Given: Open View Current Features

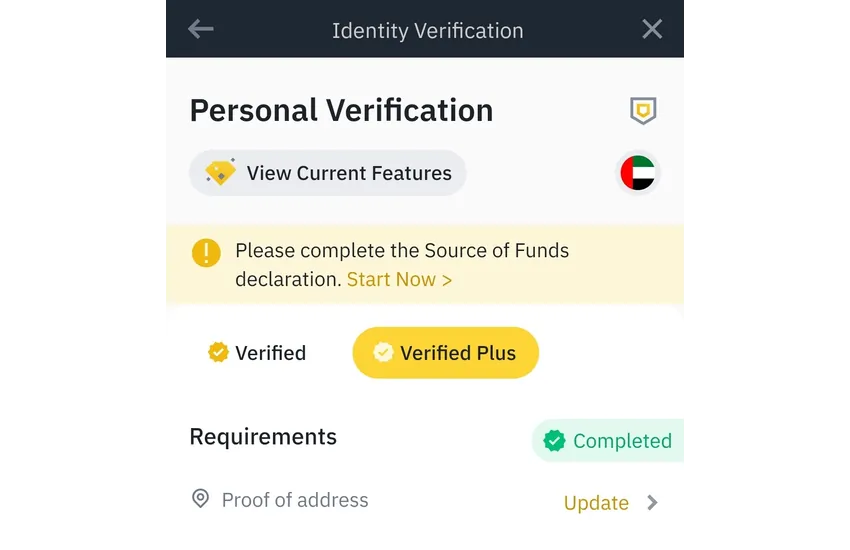Looking at the screenshot, I should click(328, 173).
